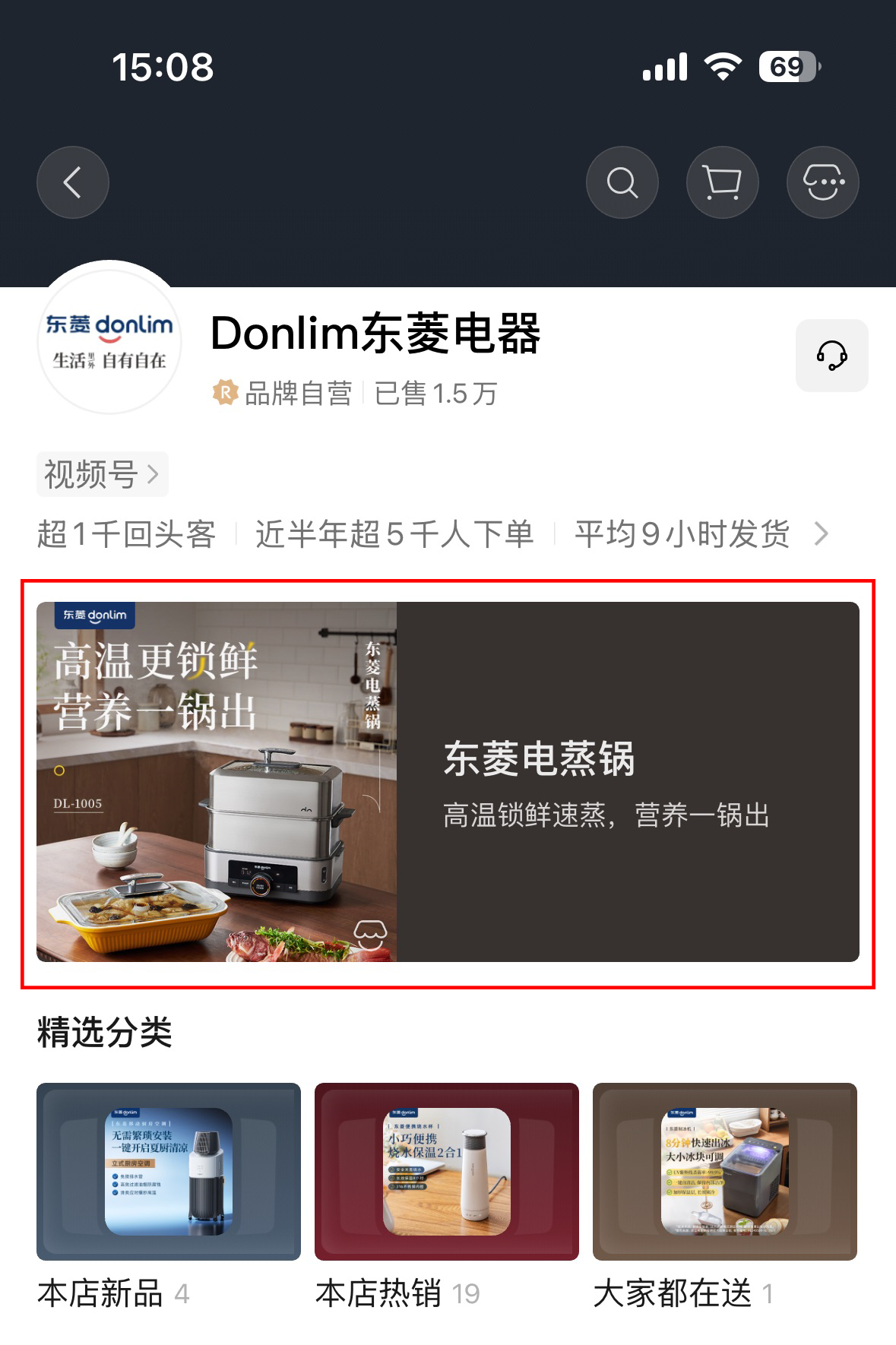Open the 本店热销 category
The height and width of the screenshot is (1345, 896).
[x=446, y=1171]
